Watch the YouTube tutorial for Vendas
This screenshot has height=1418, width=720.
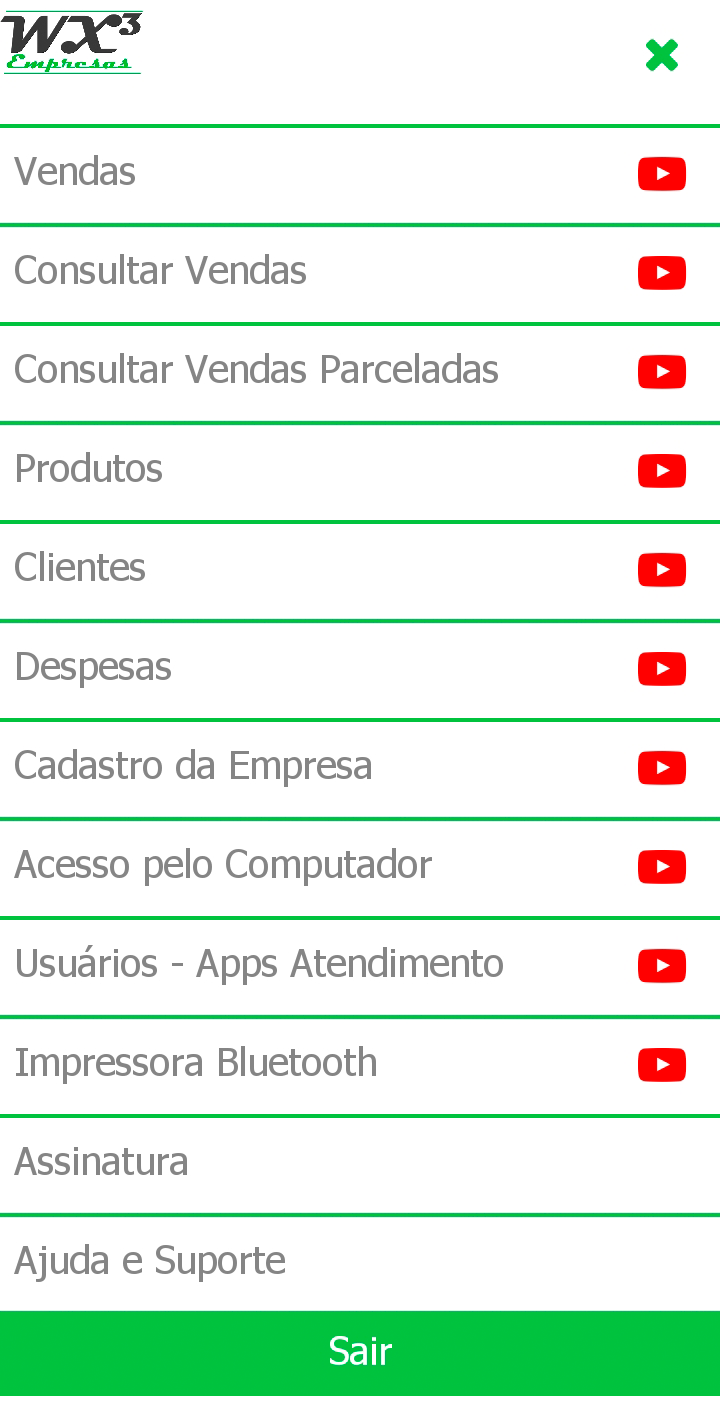point(662,174)
